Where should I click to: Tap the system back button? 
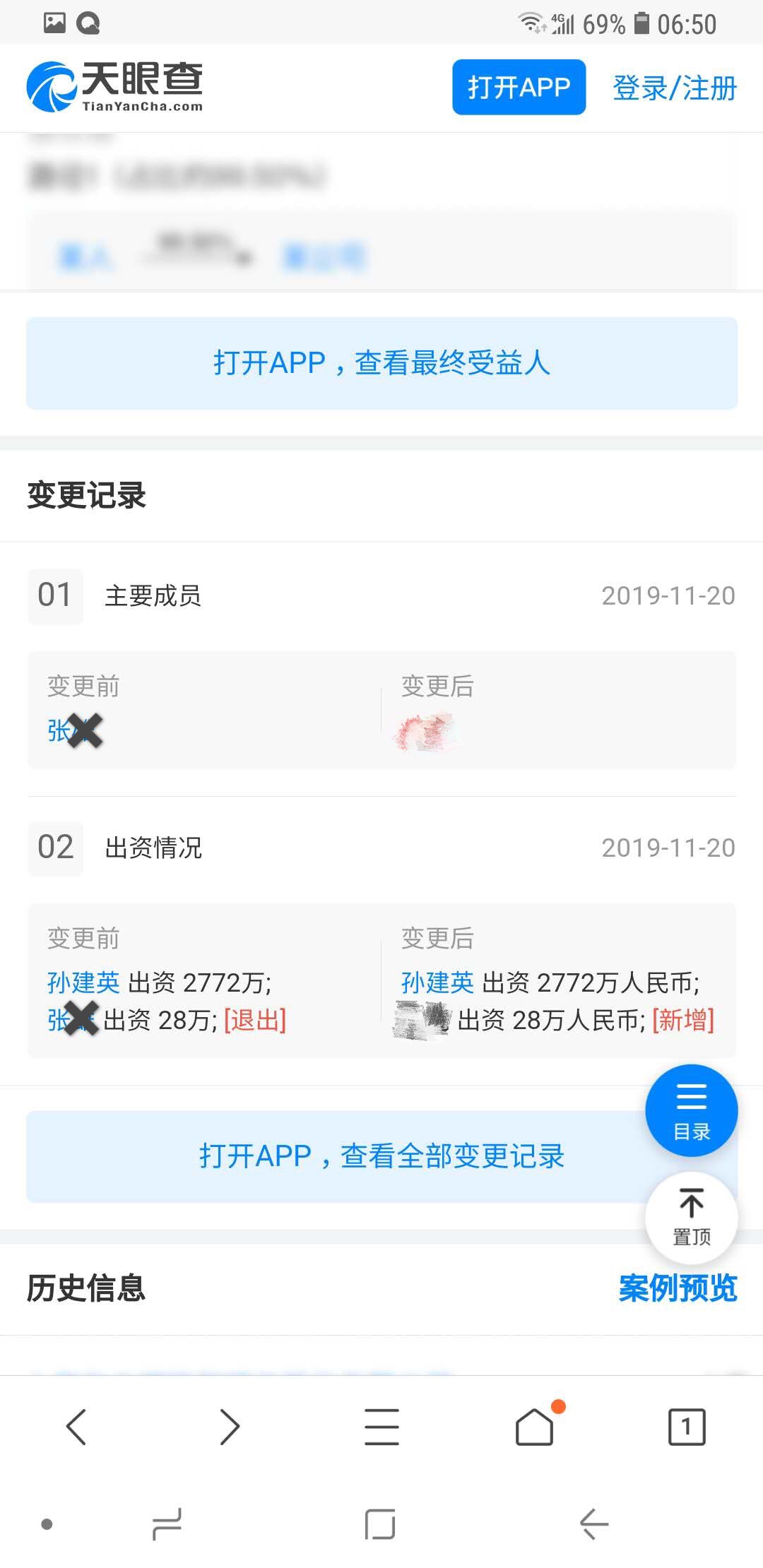594,1524
